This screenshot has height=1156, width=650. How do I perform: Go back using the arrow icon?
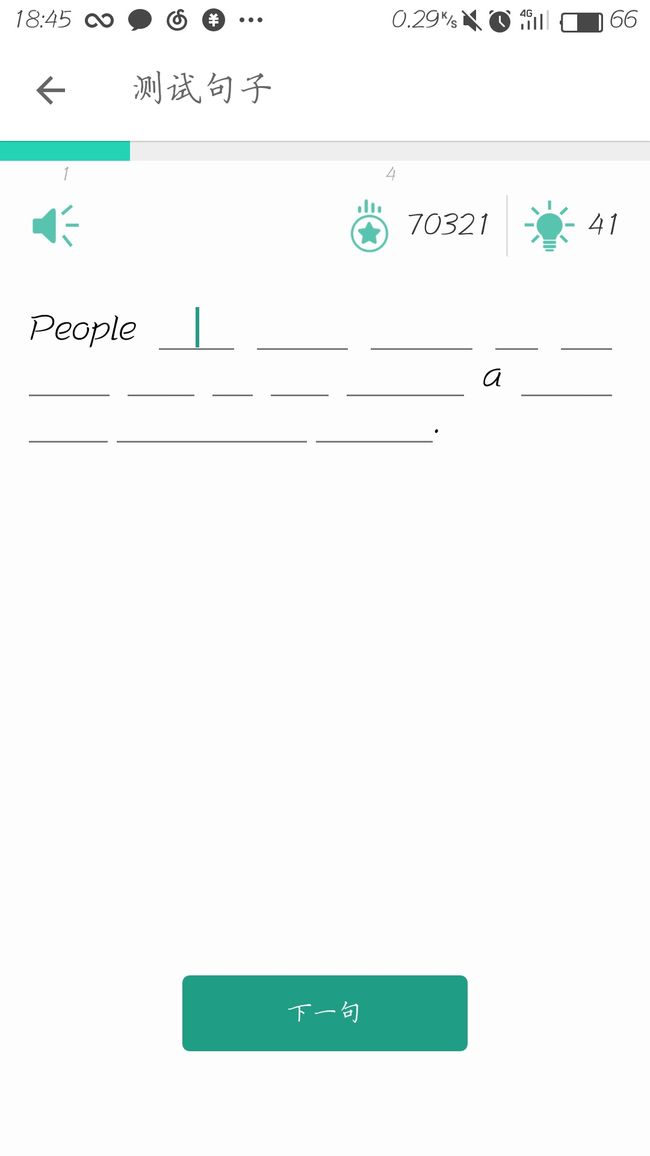click(x=51, y=91)
